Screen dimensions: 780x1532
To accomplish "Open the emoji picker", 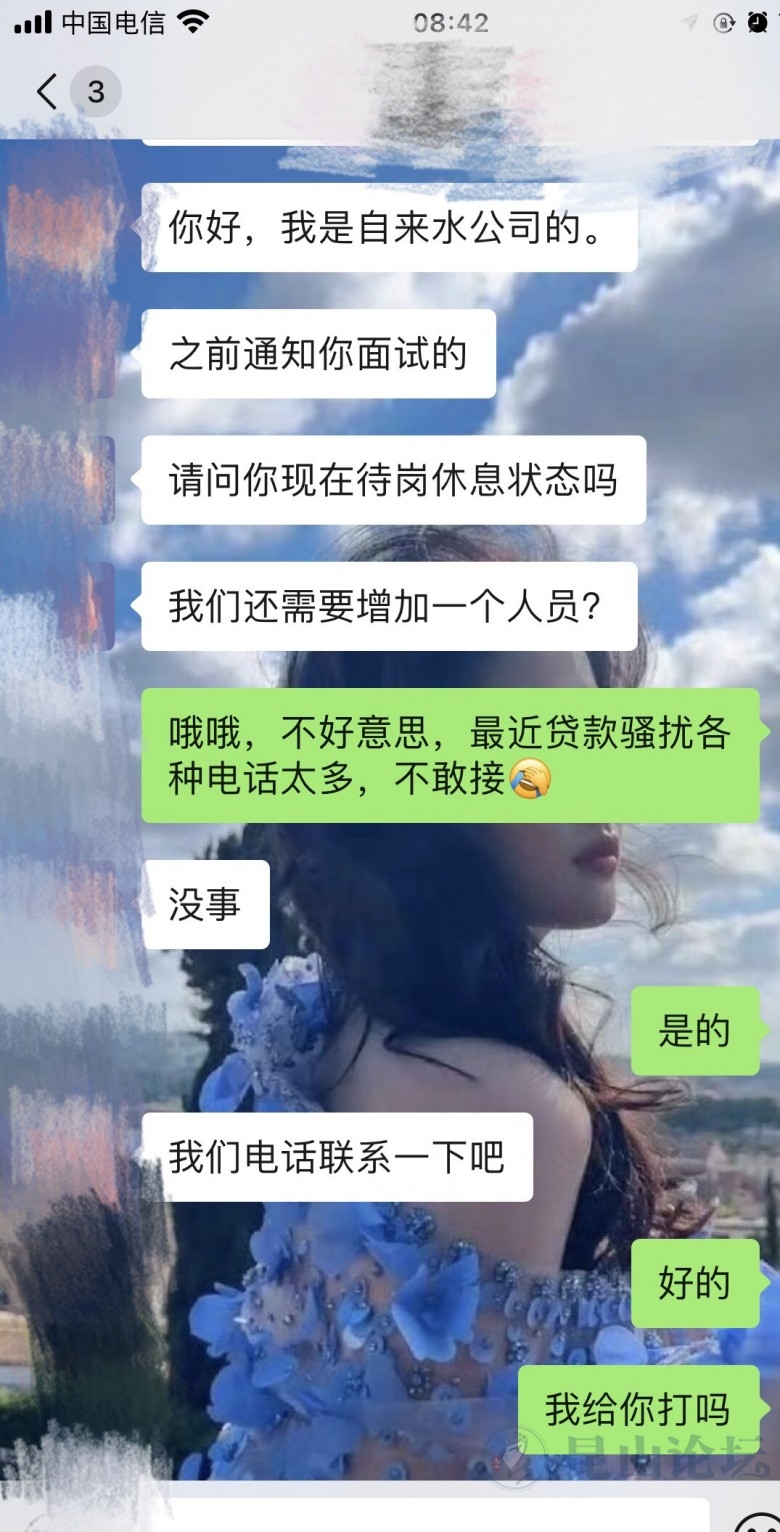I will (x=757, y=1522).
